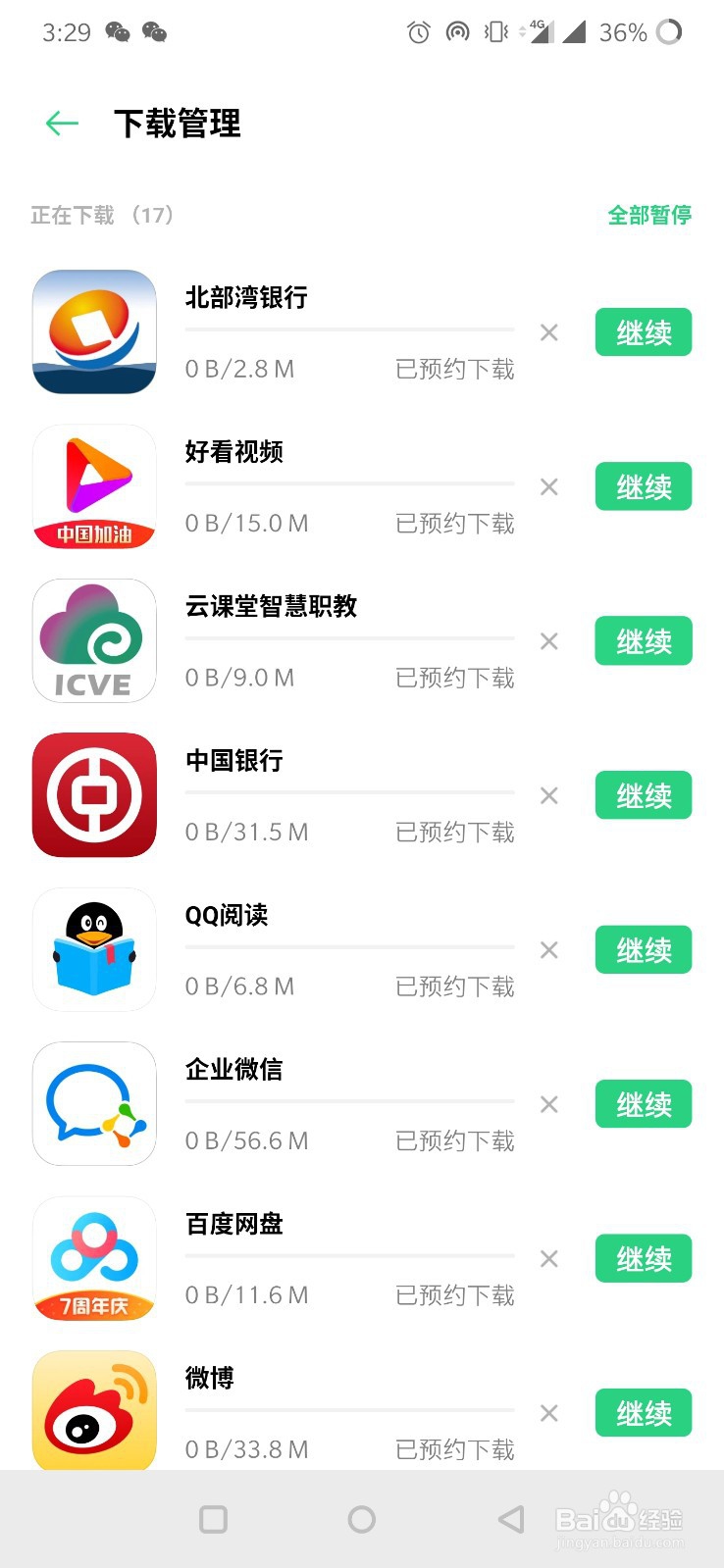The height and width of the screenshot is (1568, 724).
Task: Delete the 云课堂智慧职教 download
Action: coord(549,641)
